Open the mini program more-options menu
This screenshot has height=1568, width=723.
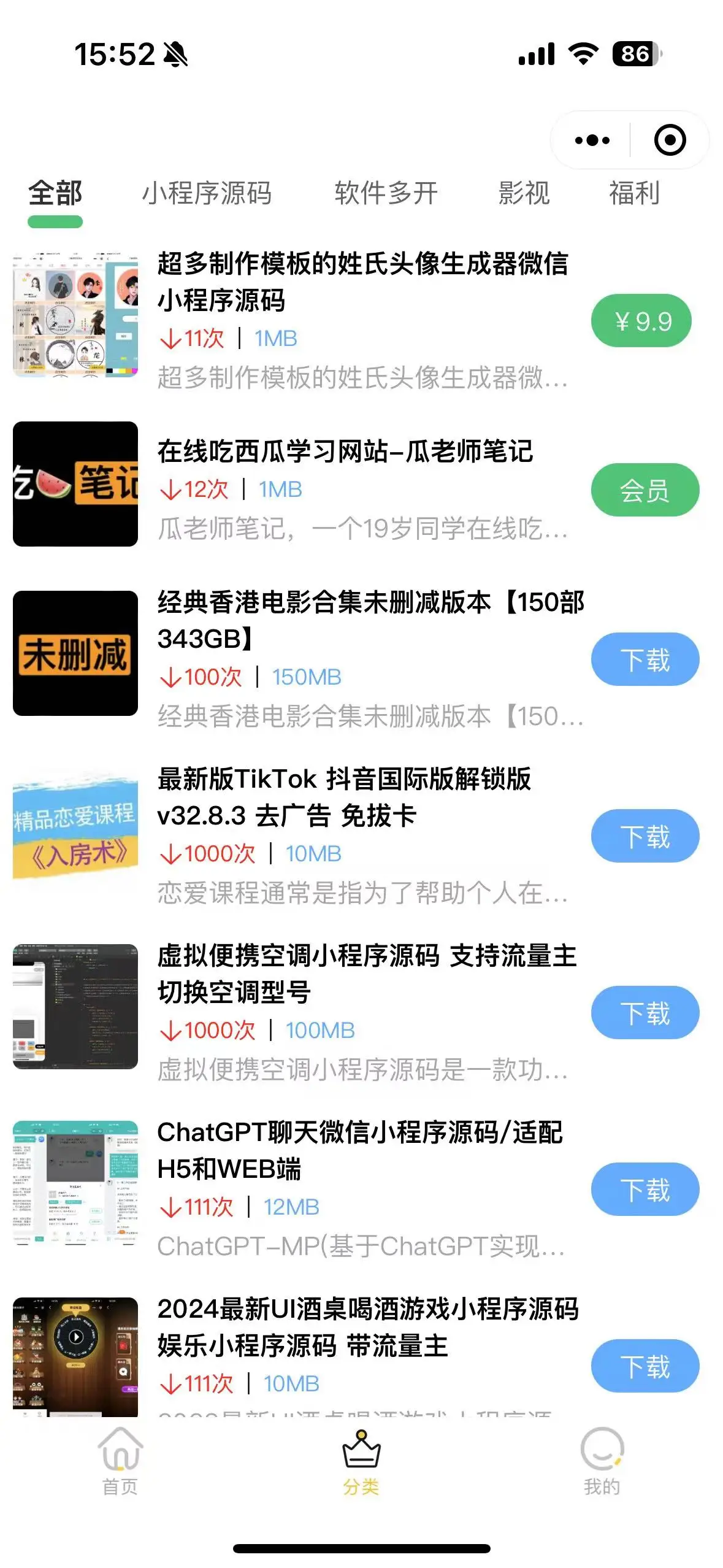(x=592, y=140)
